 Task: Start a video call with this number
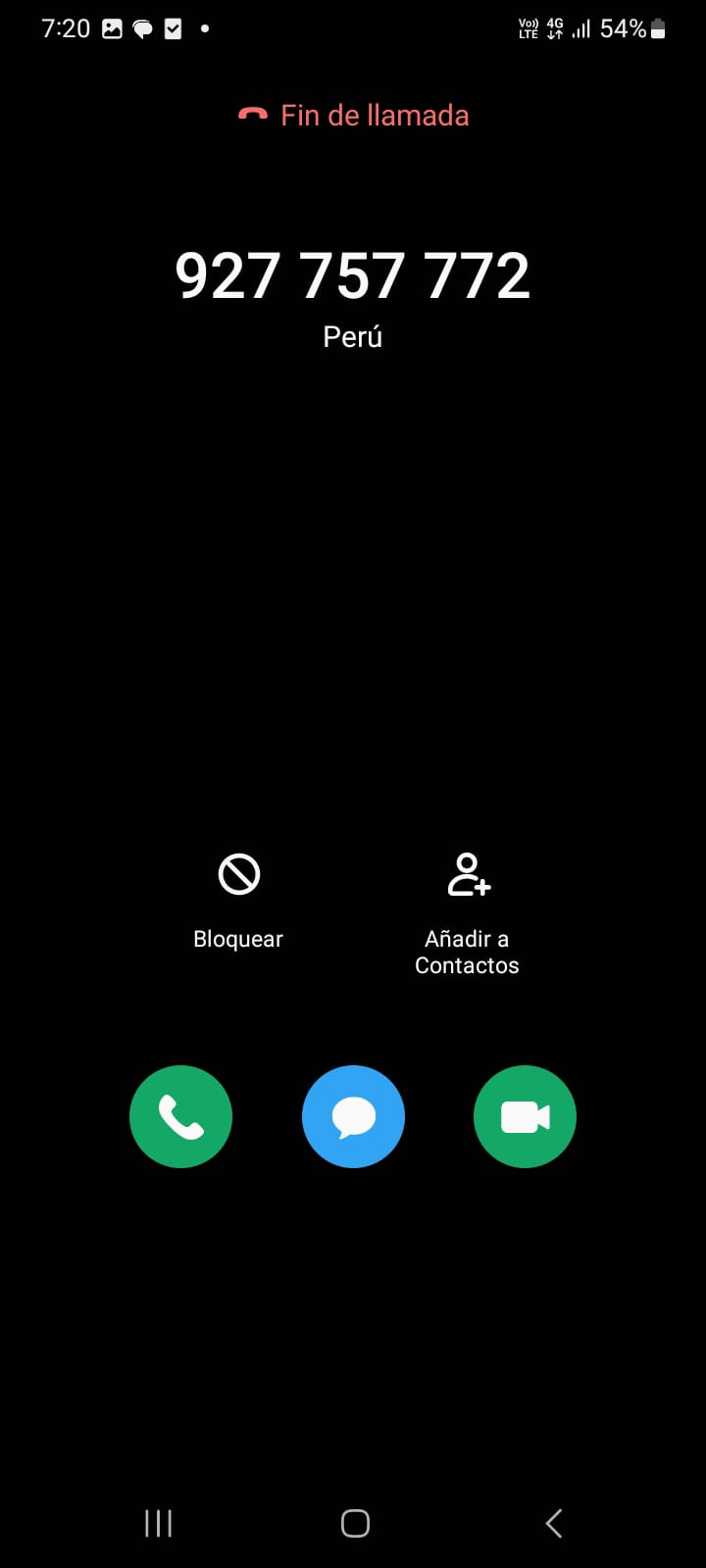tap(525, 1116)
